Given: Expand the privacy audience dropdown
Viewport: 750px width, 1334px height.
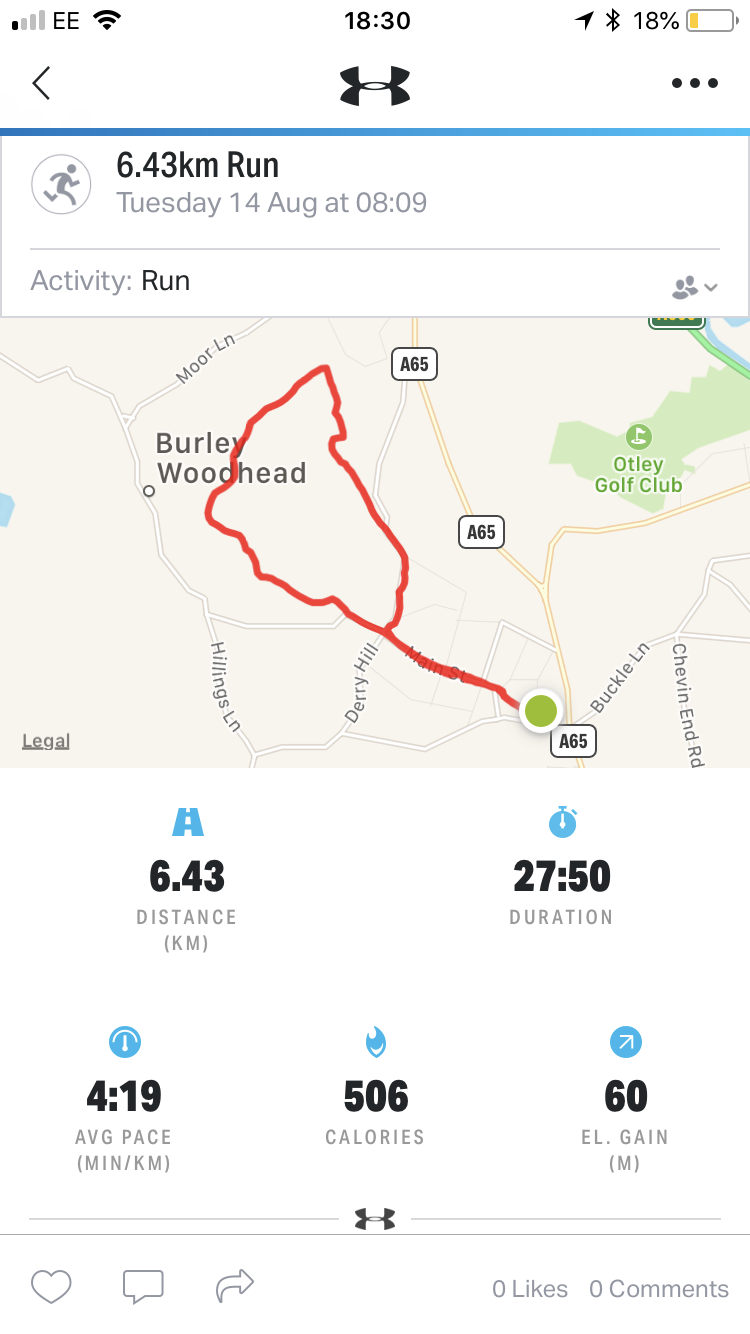Looking at the screenshot, I should point(695,287).
